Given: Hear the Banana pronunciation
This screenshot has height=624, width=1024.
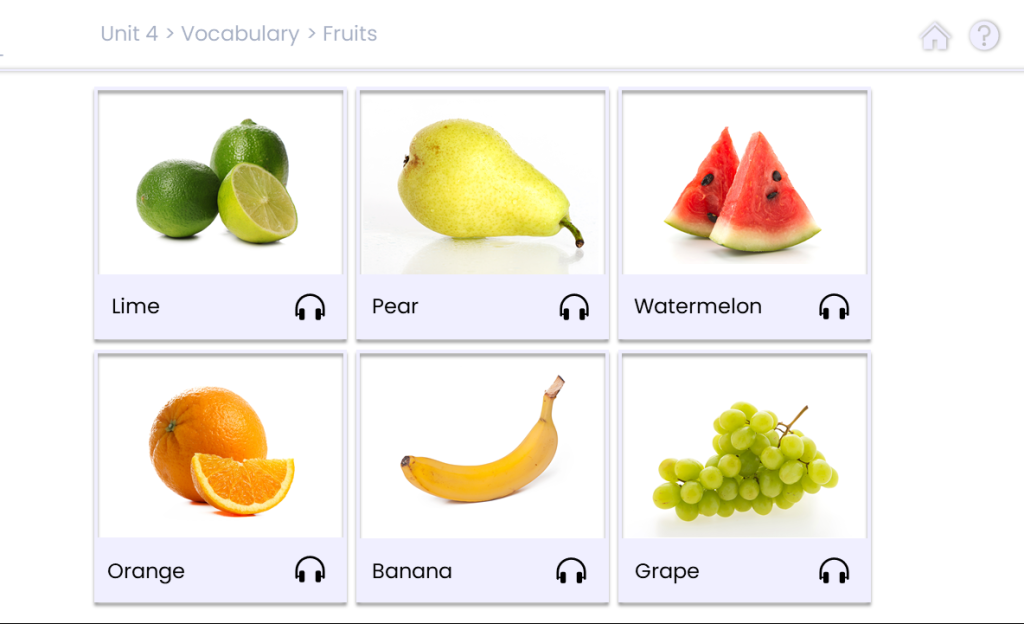Looking at the screenshot, I should 571,571.
